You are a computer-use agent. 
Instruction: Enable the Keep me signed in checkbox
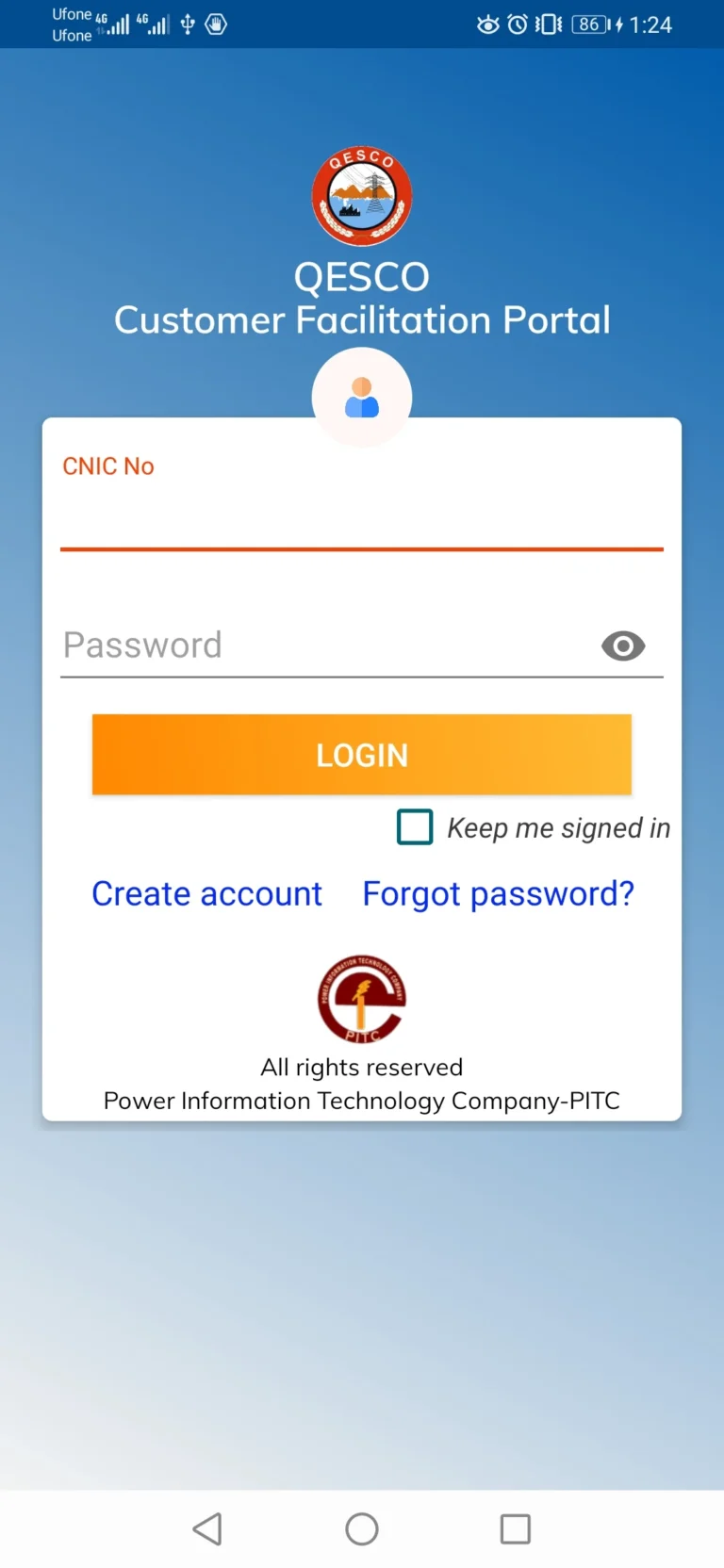[x=415, y=826]
